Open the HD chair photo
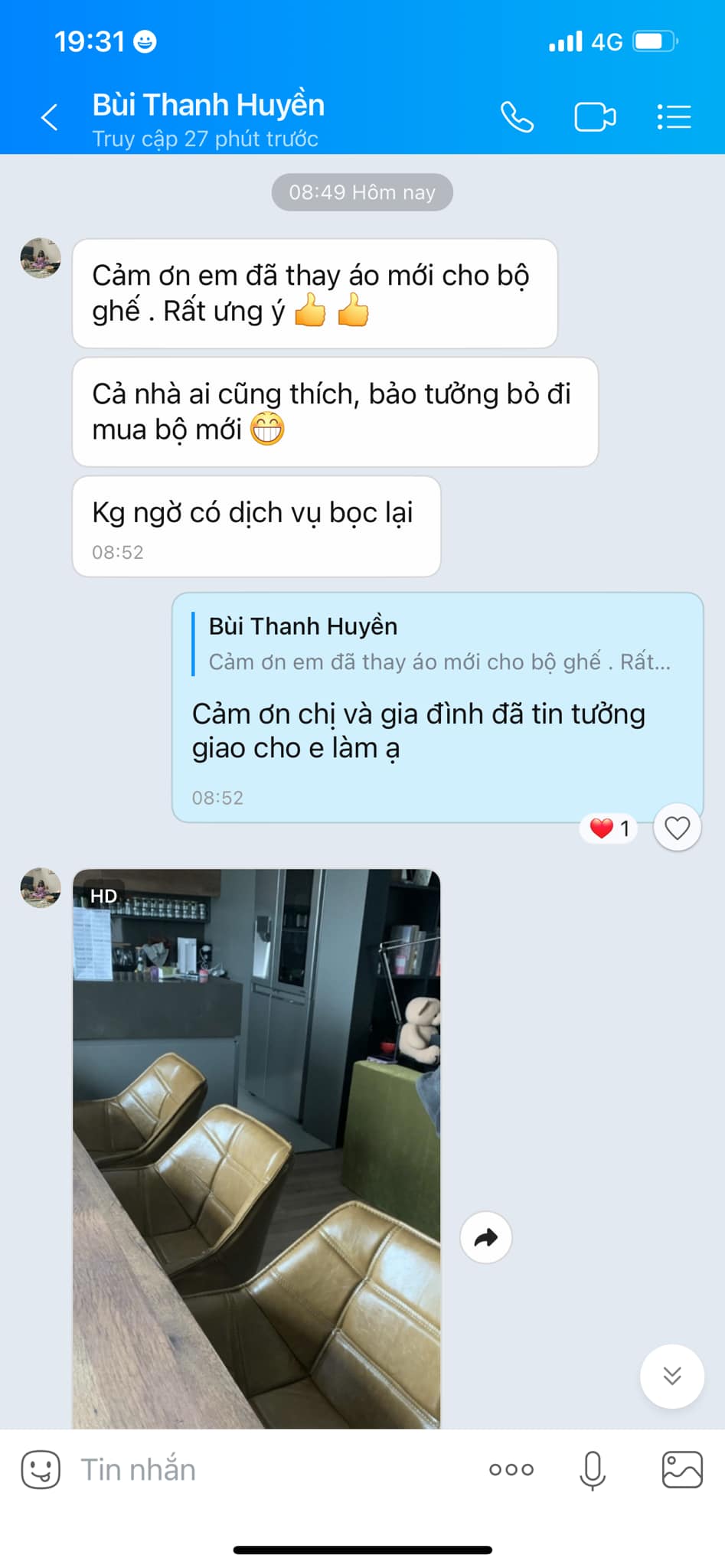 (256, 1148)
